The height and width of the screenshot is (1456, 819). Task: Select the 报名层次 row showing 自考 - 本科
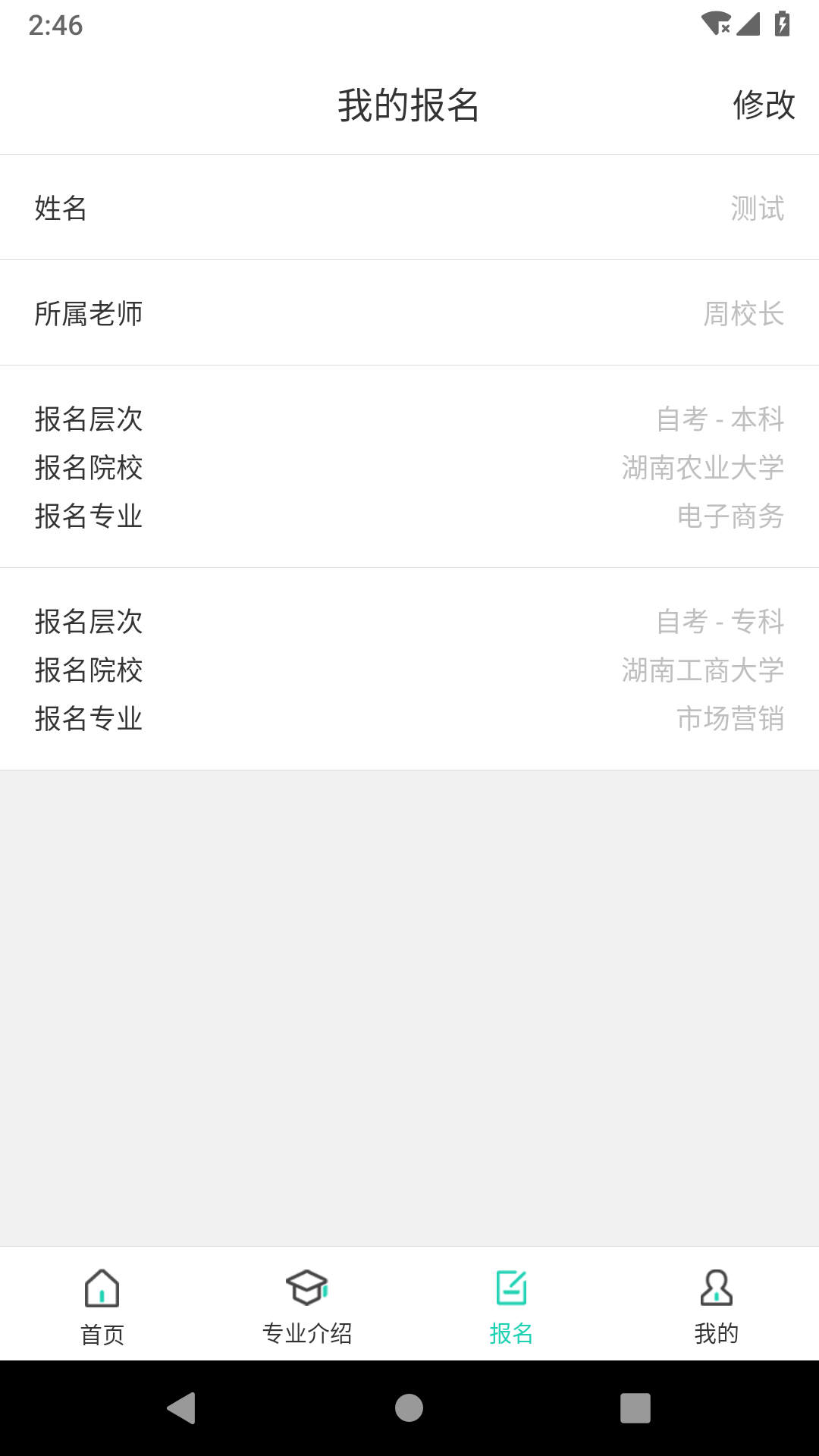409,419
